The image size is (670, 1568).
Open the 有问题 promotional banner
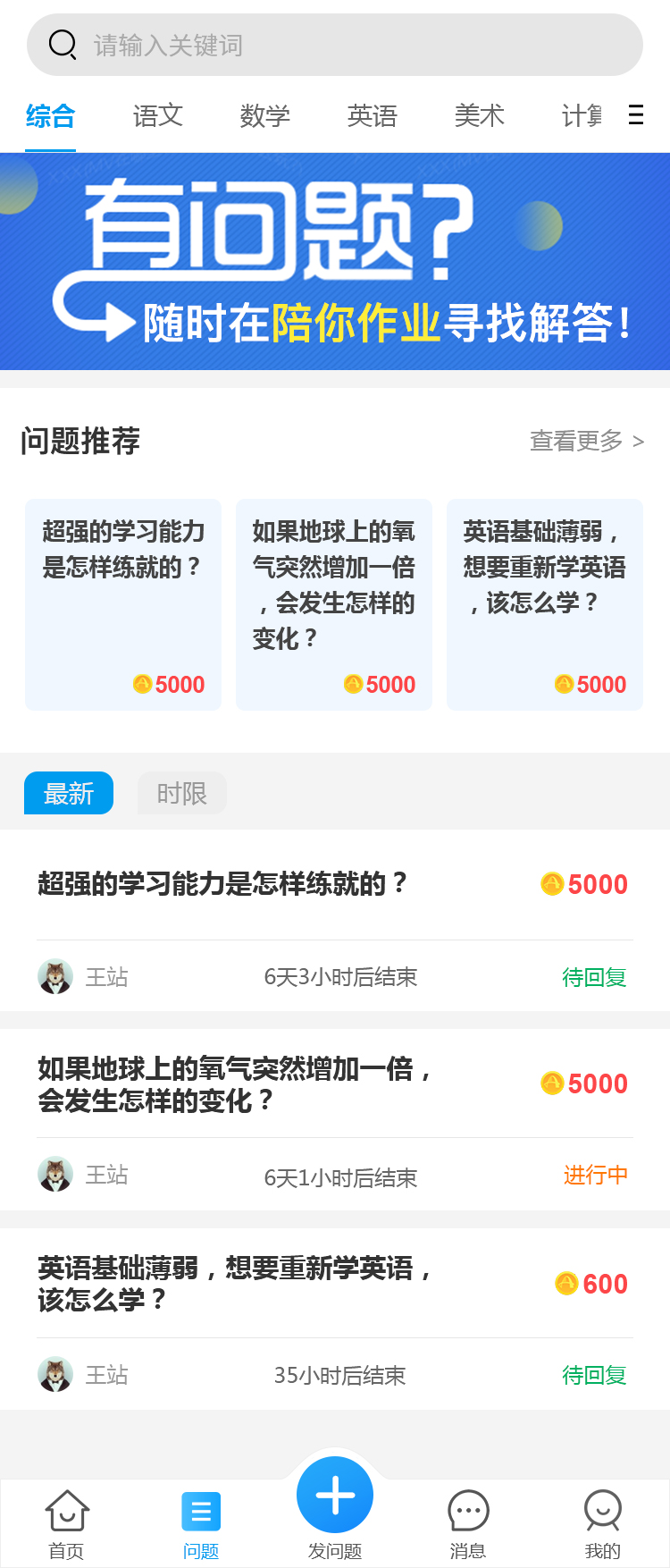335,261
